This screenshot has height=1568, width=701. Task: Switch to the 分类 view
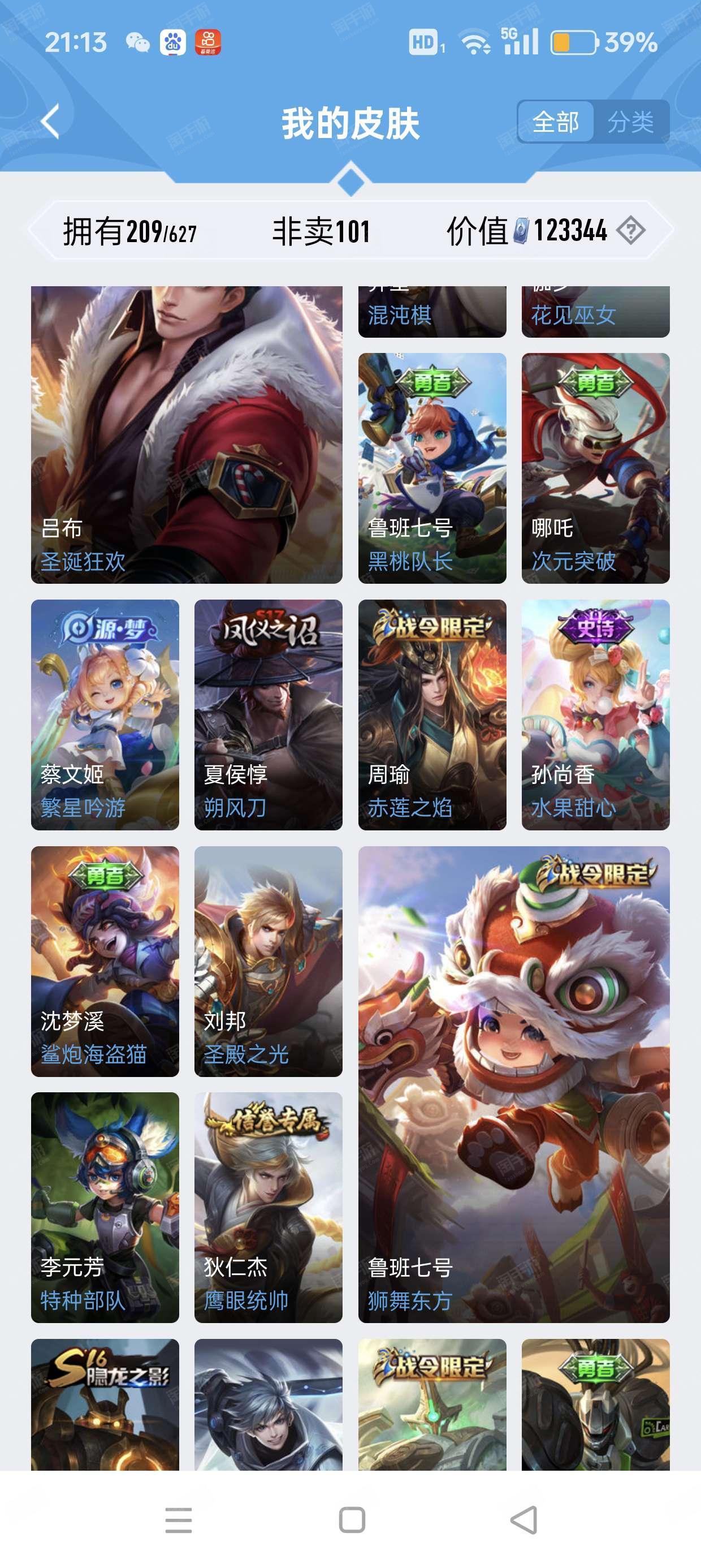point(630,122)
